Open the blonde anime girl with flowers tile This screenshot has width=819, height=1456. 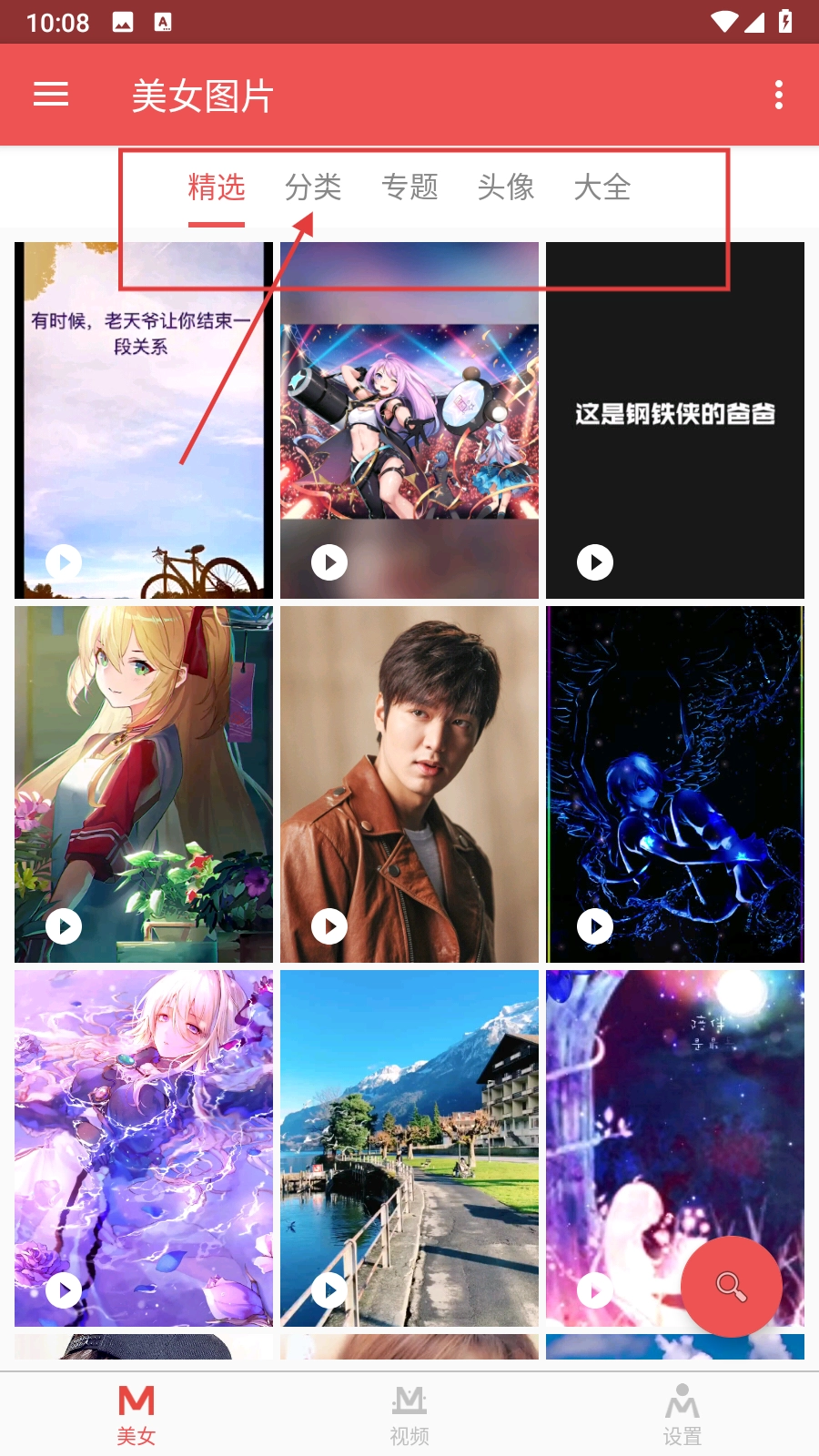pos(144,784)
